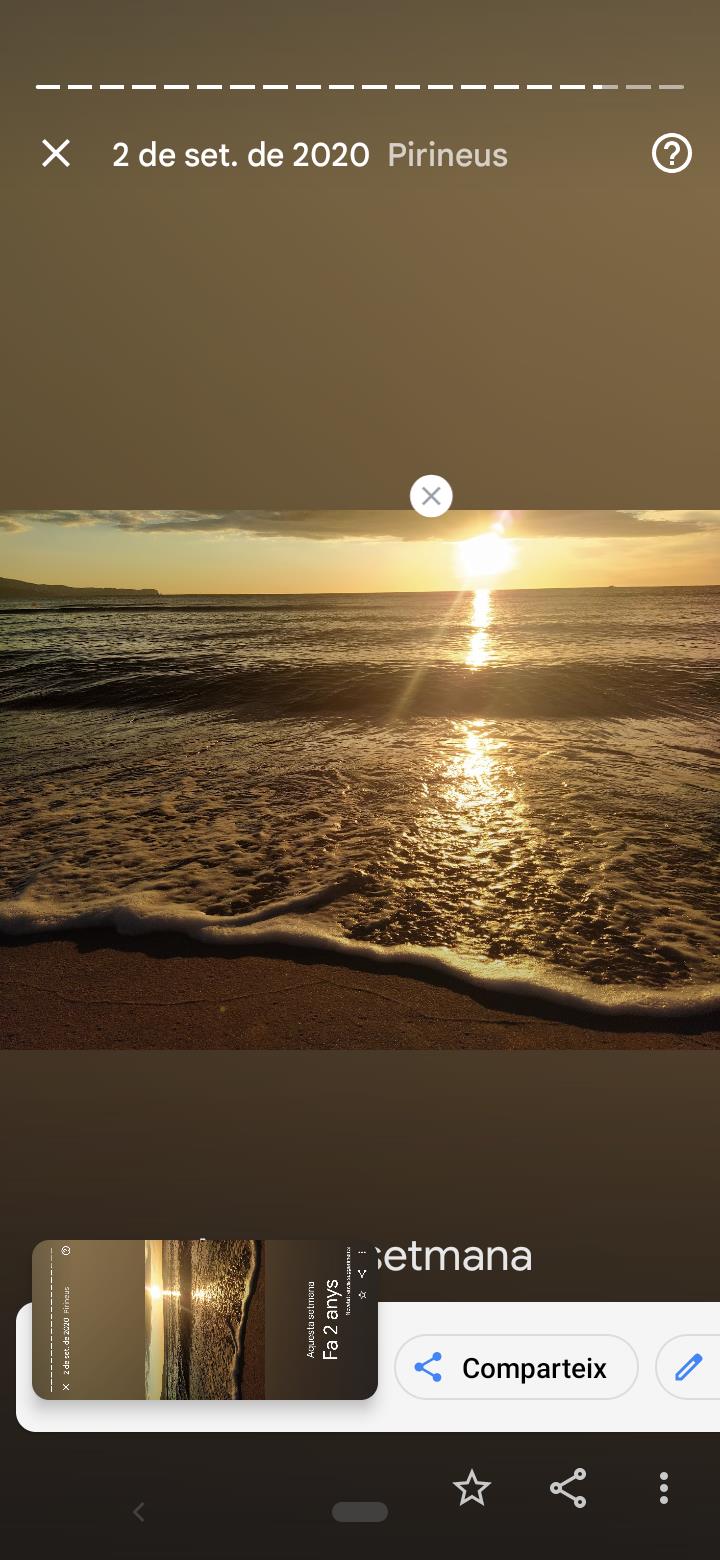Go back with the system back button

pyautogui.click(x=139, y=1512)
